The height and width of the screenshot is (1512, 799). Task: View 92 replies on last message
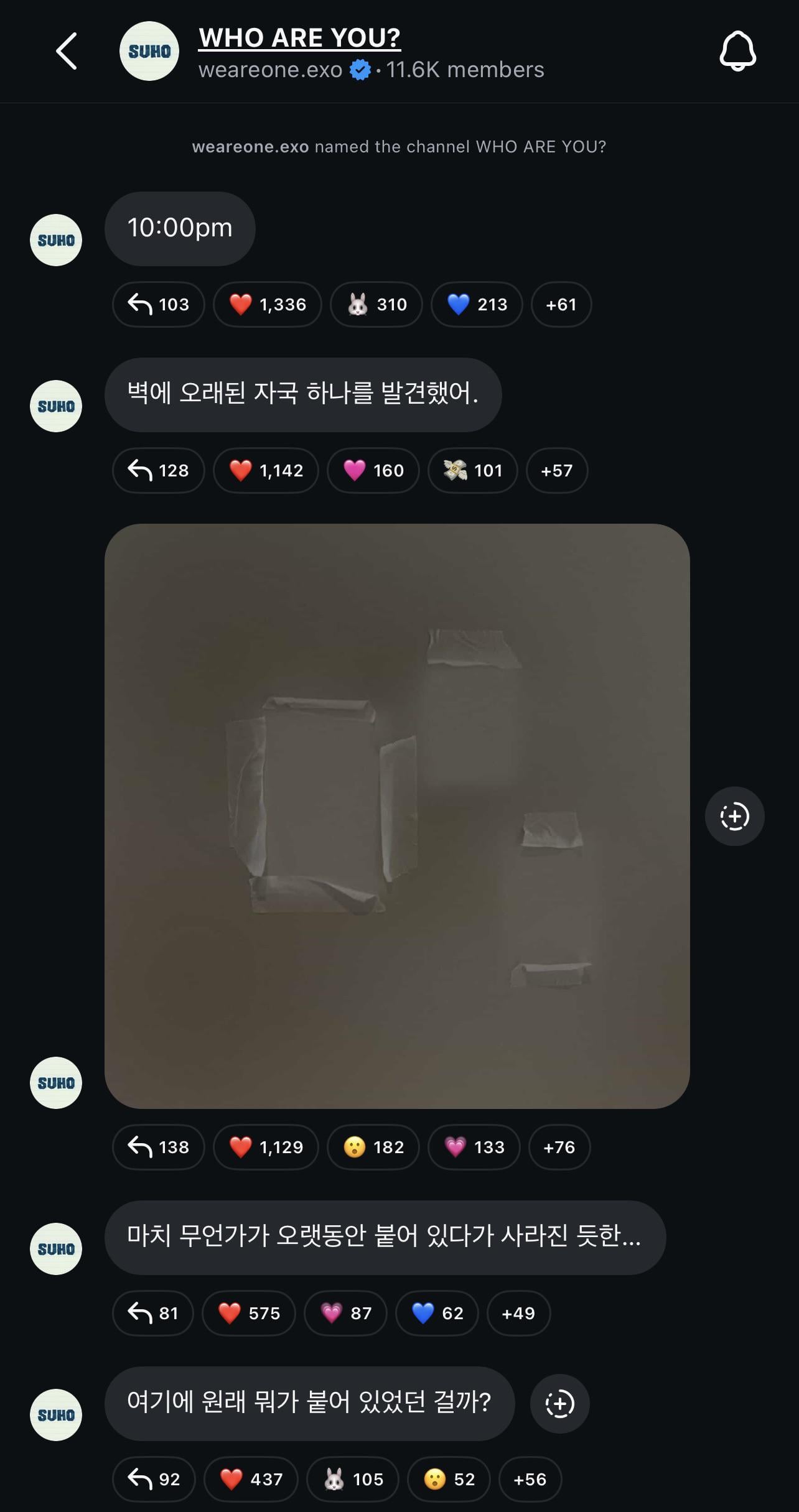154,1479
